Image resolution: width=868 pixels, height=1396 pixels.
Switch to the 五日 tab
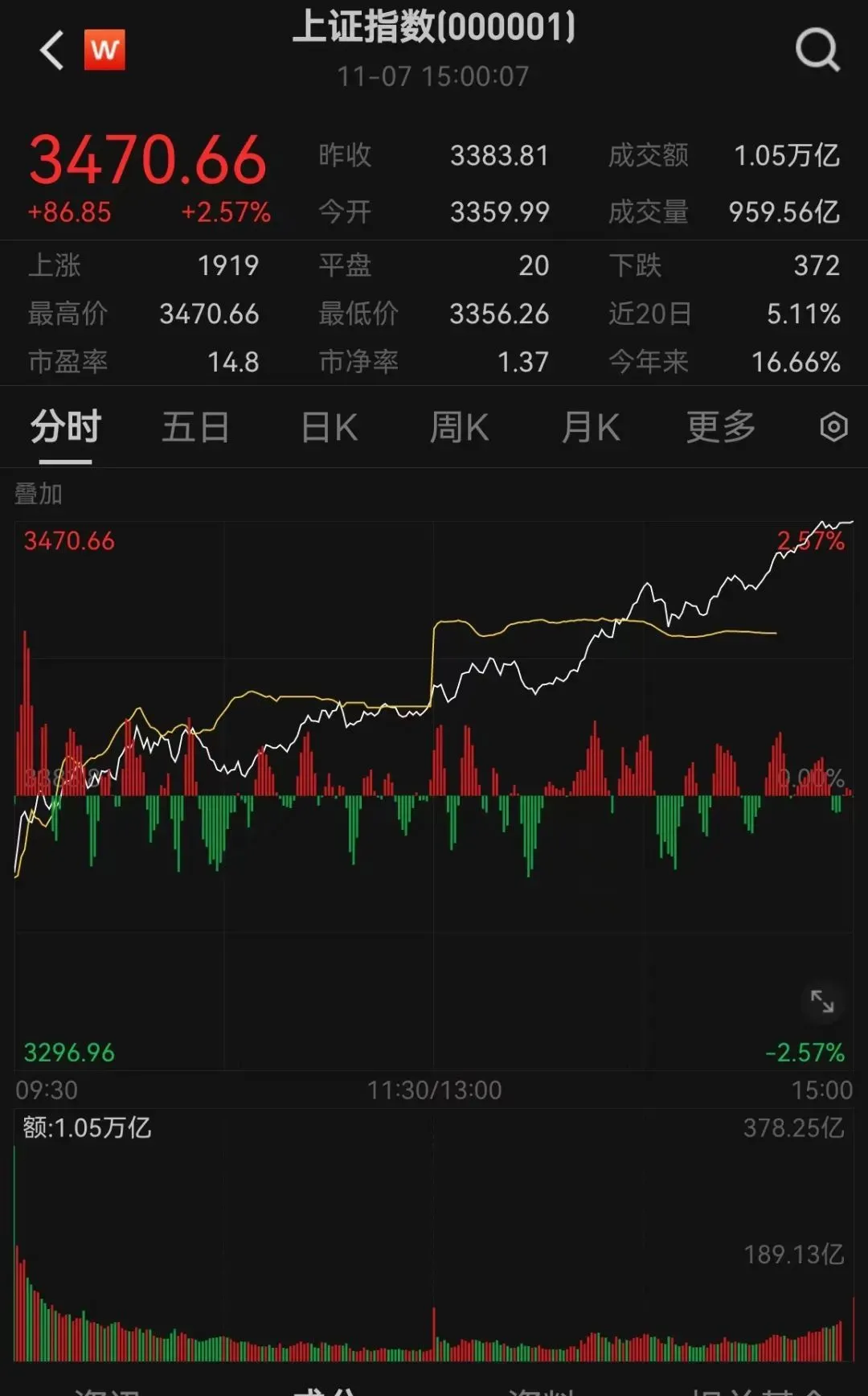coord(195,426)
